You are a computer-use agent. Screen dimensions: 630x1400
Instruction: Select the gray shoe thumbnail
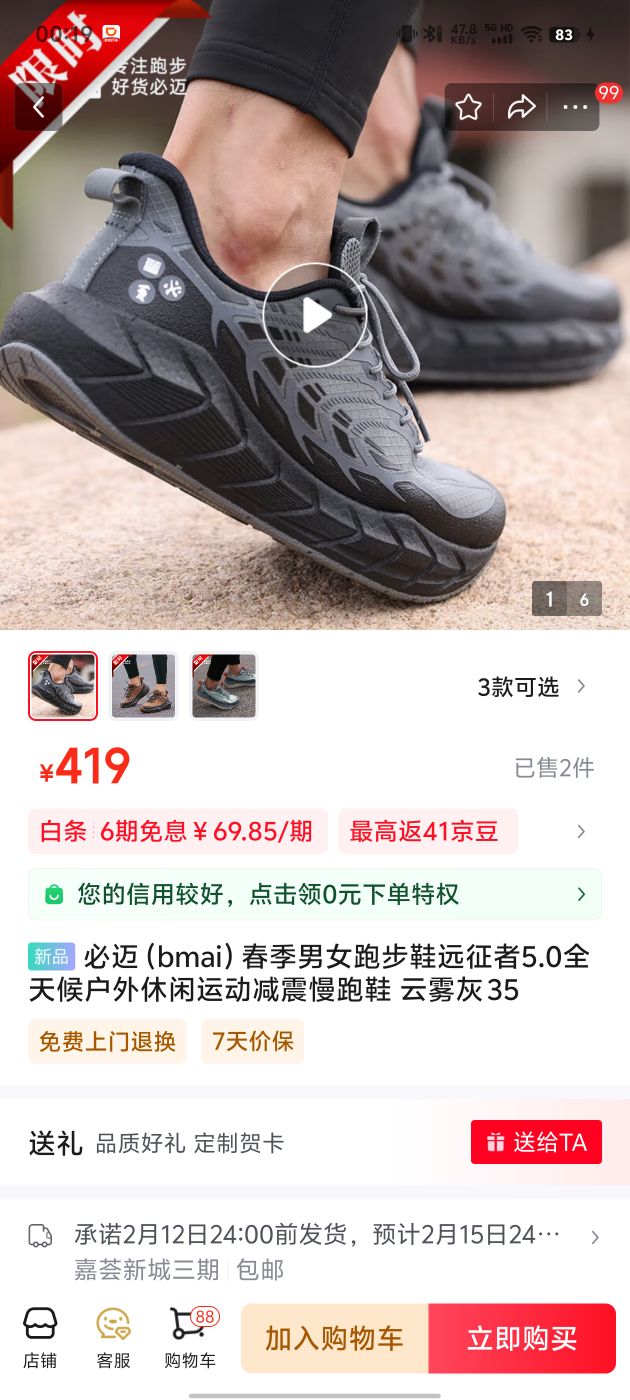pyautogui.click(x=63, y=686)
